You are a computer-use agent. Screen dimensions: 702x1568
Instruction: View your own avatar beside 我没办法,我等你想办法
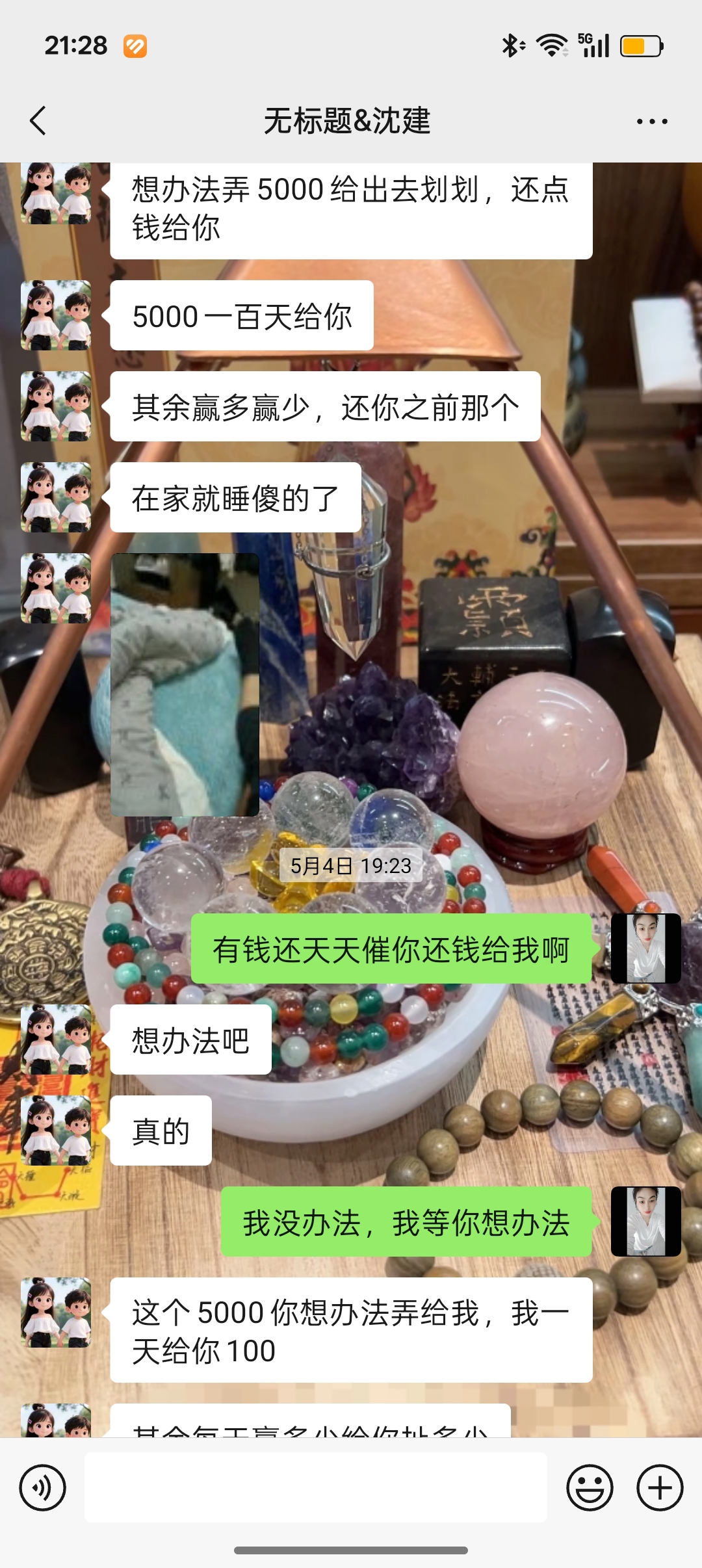[x=645, y=1222]
